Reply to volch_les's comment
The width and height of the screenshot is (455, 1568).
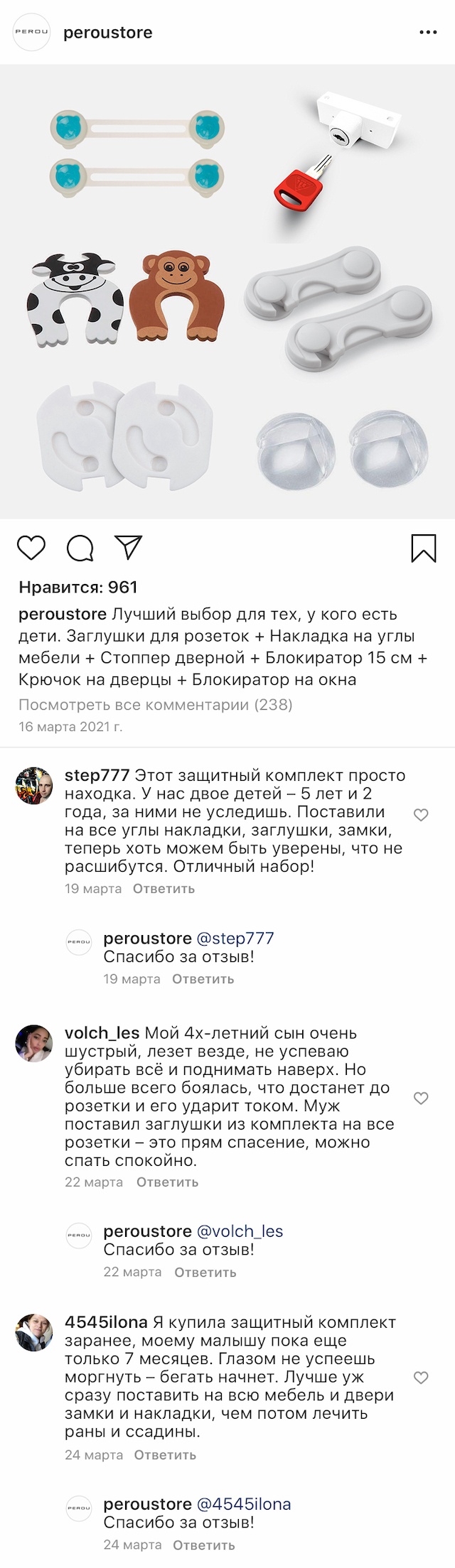pos(167,1182)
